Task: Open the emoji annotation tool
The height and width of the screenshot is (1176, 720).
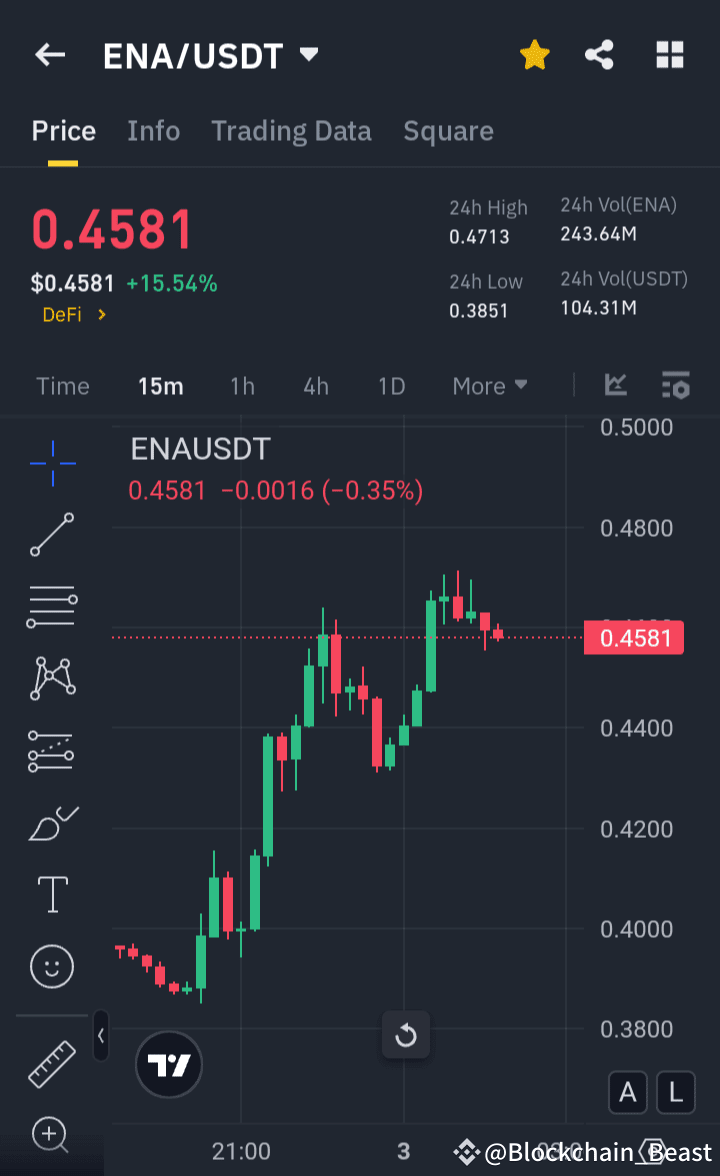Action: (51, 967)
